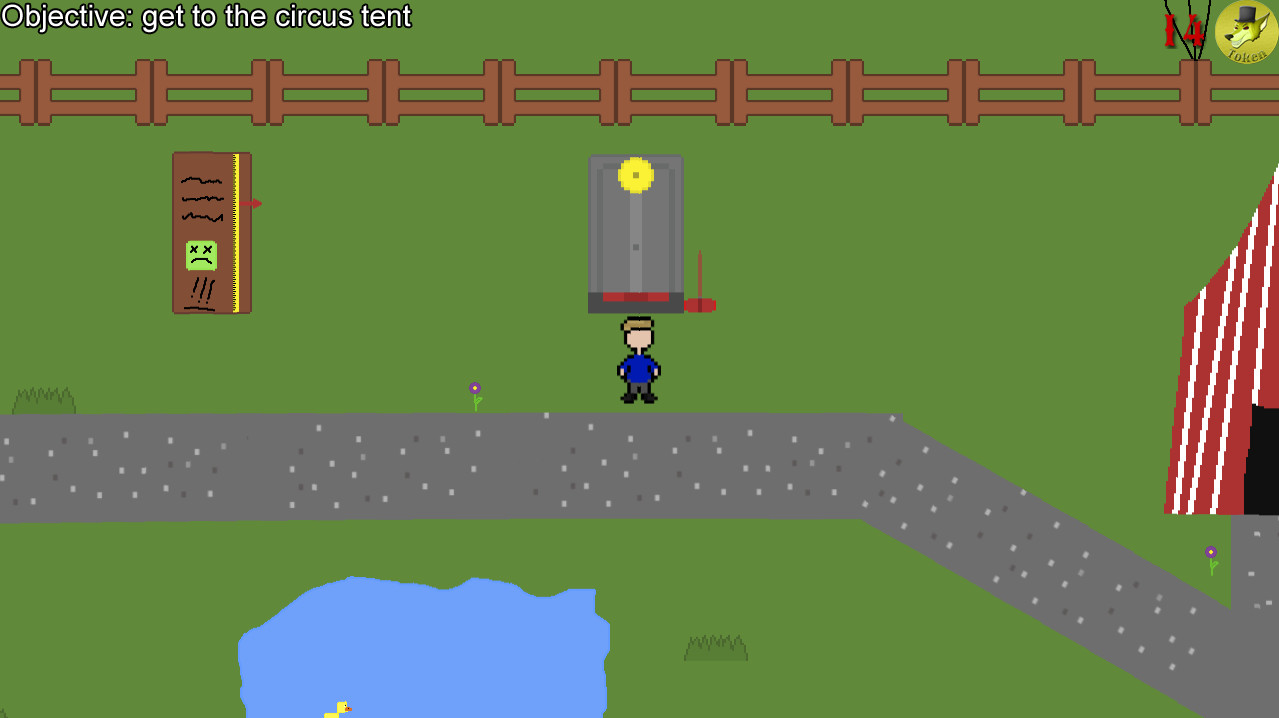Tap the gold Token coin icon
Image resolution: width=1279 pixels, height=718 pixels.
coord(1245,32)
